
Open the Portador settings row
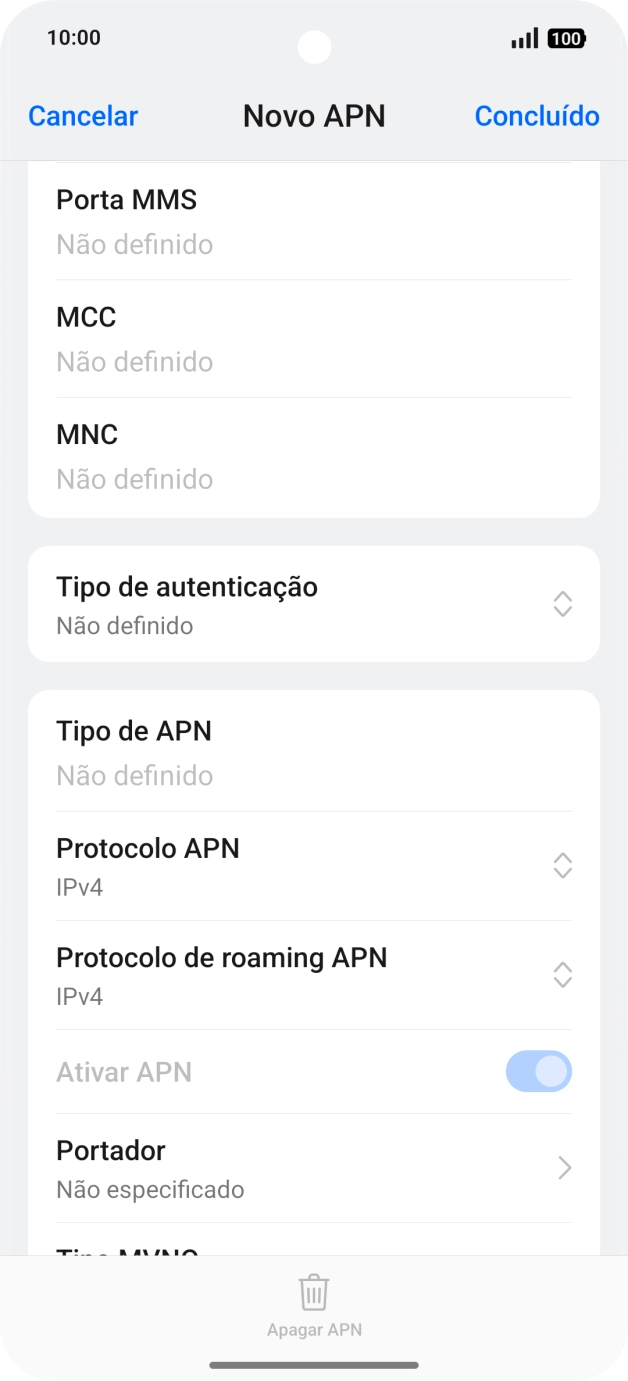click(x=313, y=1168)
